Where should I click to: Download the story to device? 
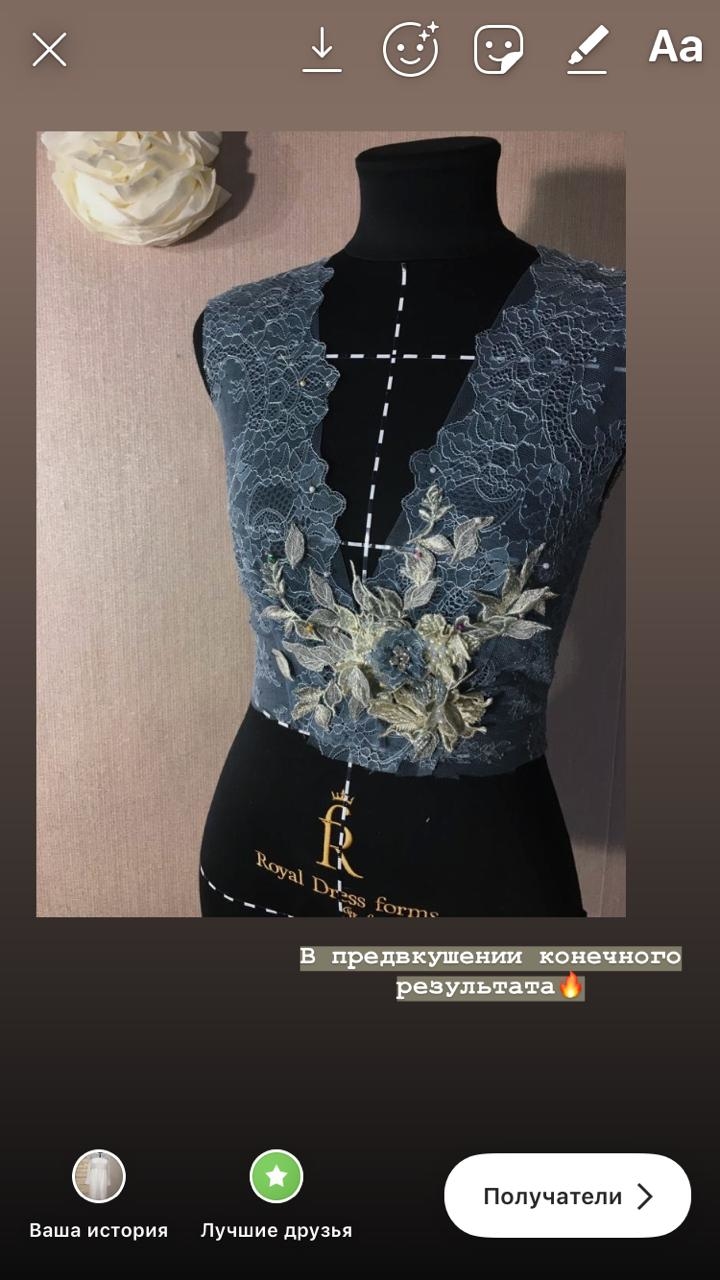click(x=321, y=49)
